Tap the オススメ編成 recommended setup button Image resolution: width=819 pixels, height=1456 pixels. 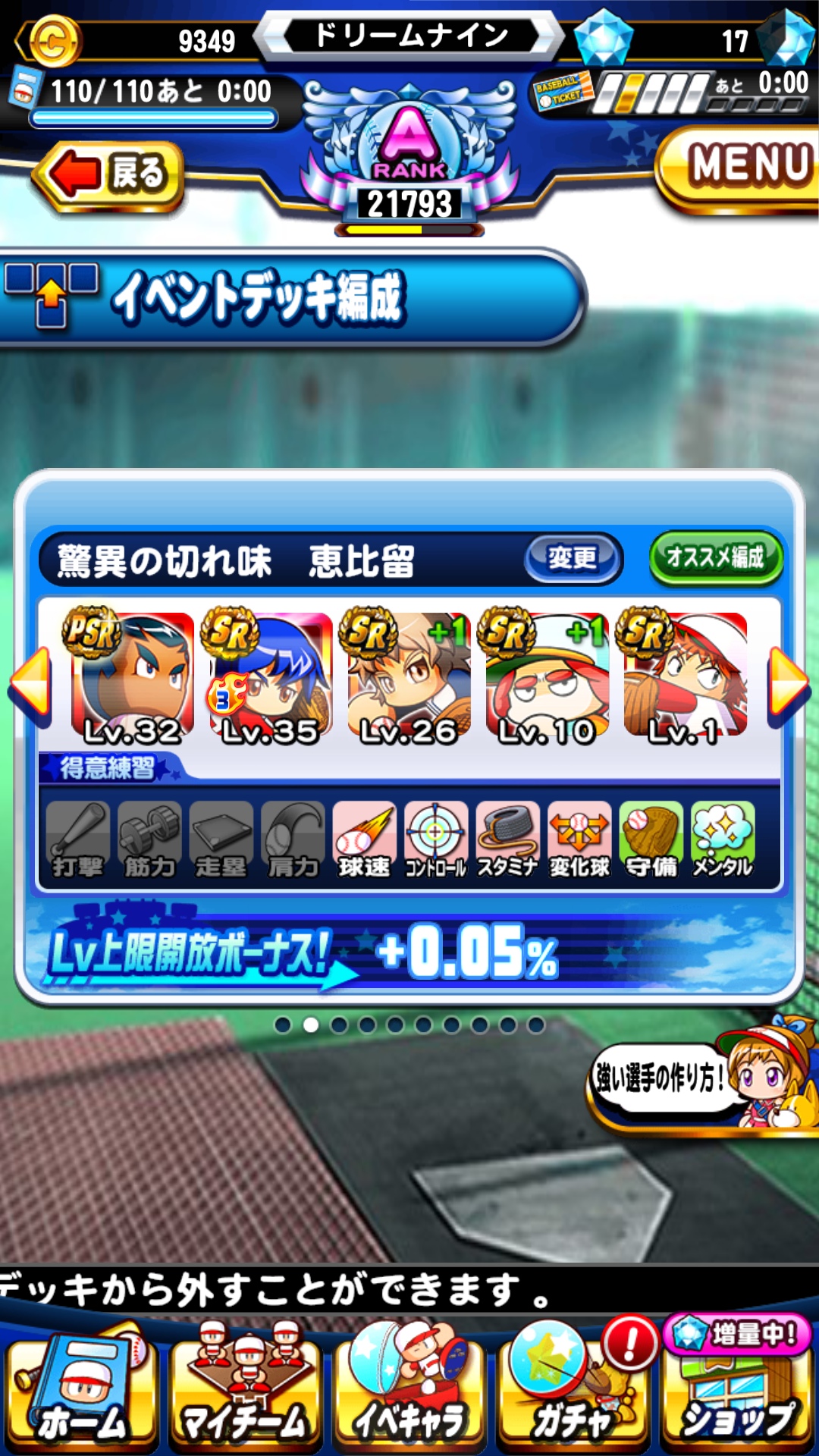click(x=715, y=558)
